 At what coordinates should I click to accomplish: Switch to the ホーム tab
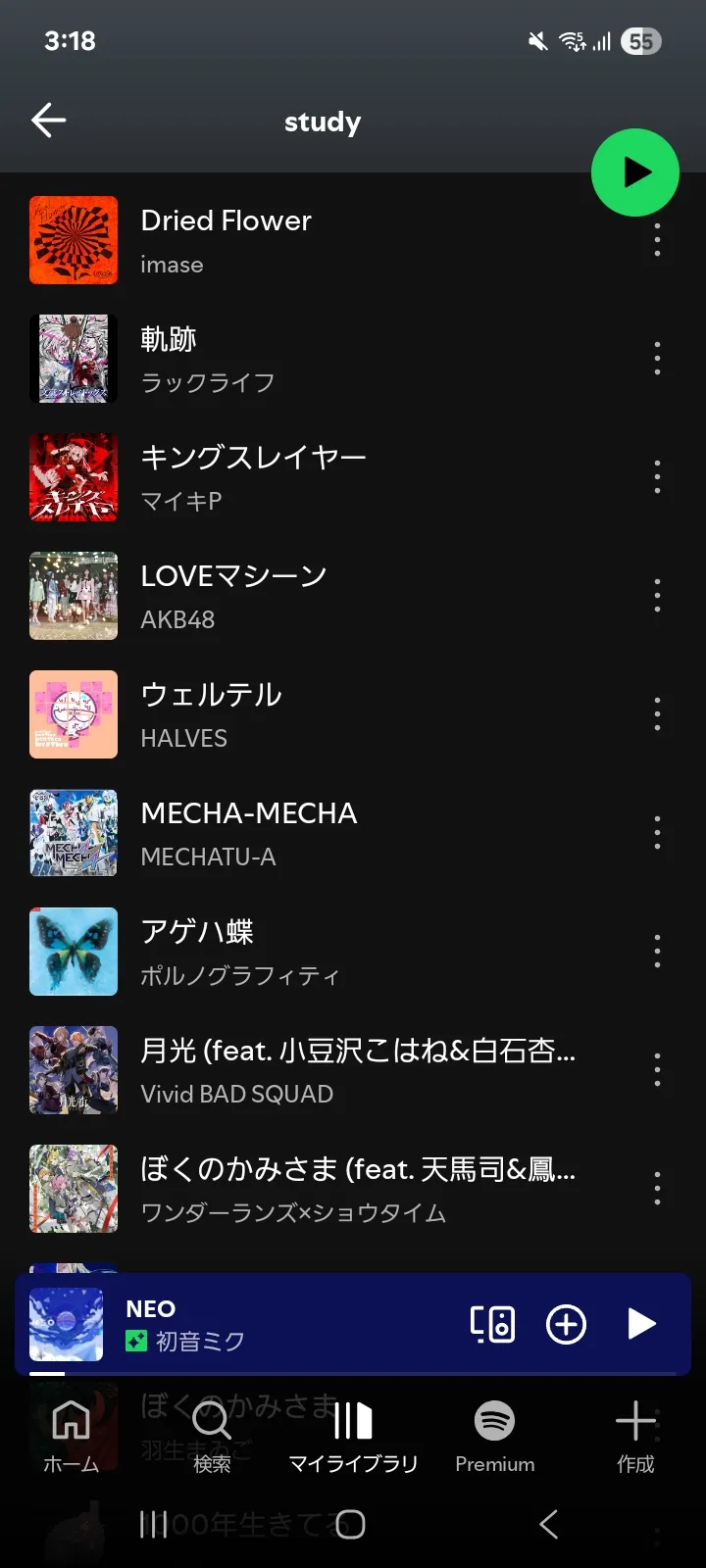tap(71, 1436)
